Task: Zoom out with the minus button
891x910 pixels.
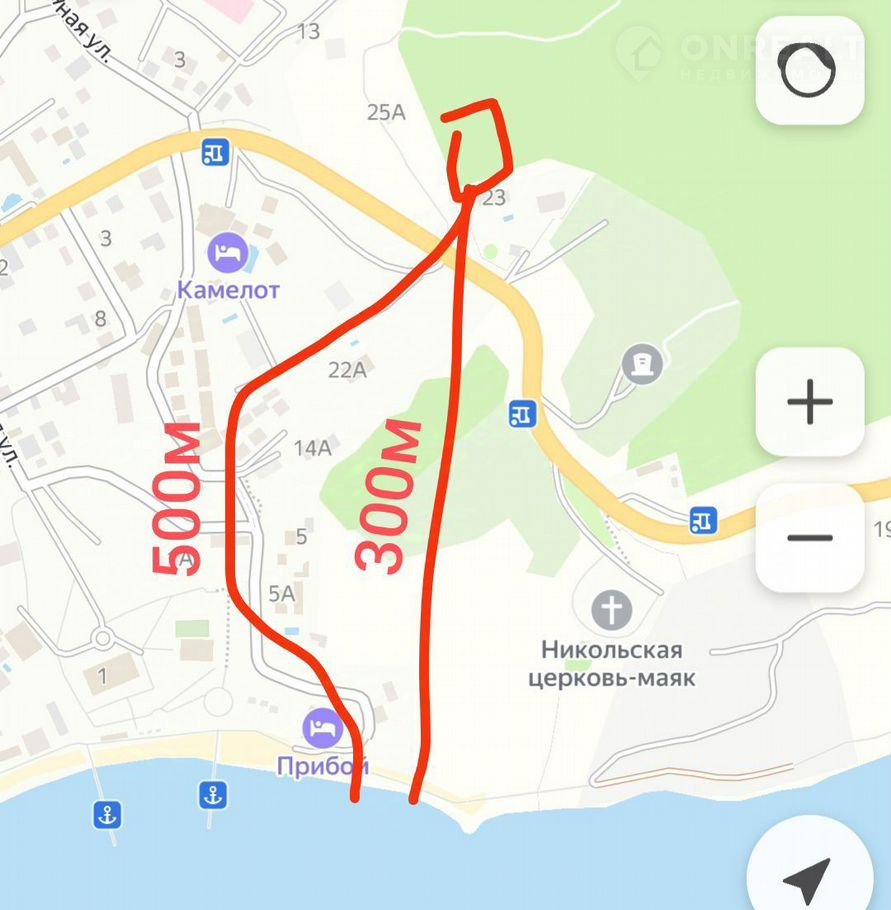Action: (809, 538)
